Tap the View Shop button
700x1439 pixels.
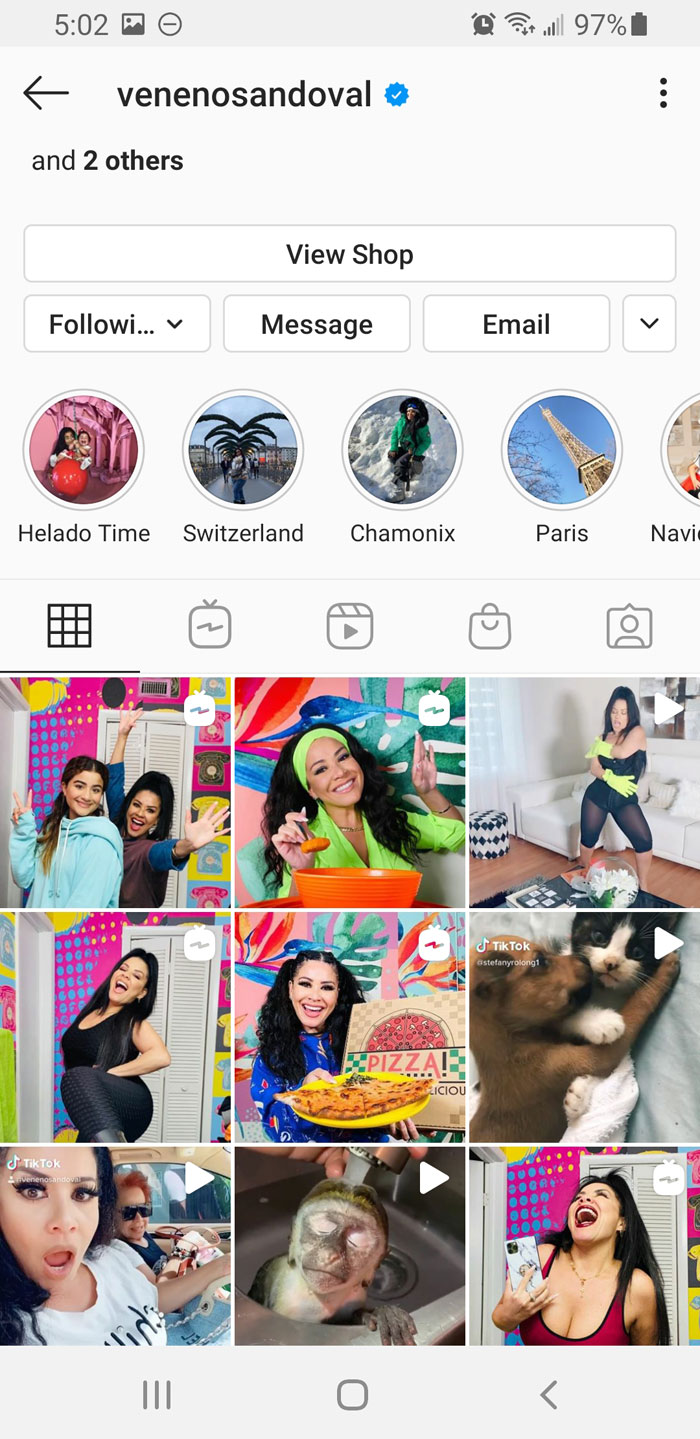pos(350,254)
